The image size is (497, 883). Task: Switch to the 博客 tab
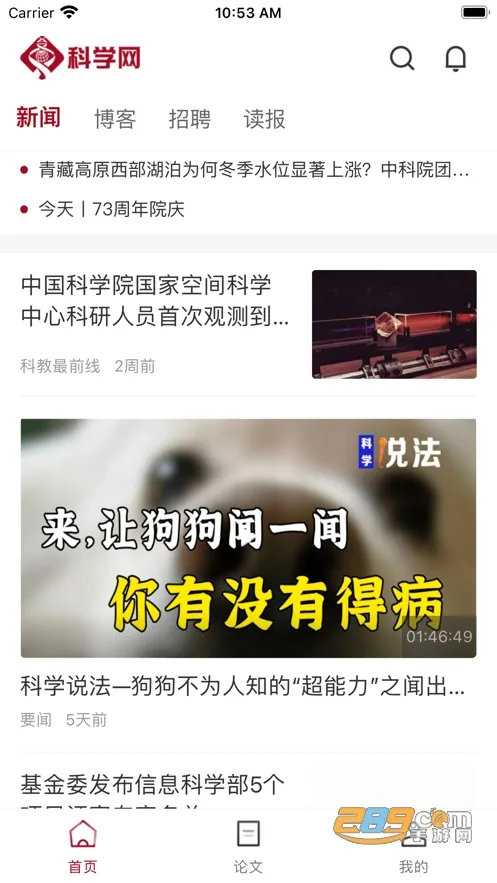click(x=115, y=119)
